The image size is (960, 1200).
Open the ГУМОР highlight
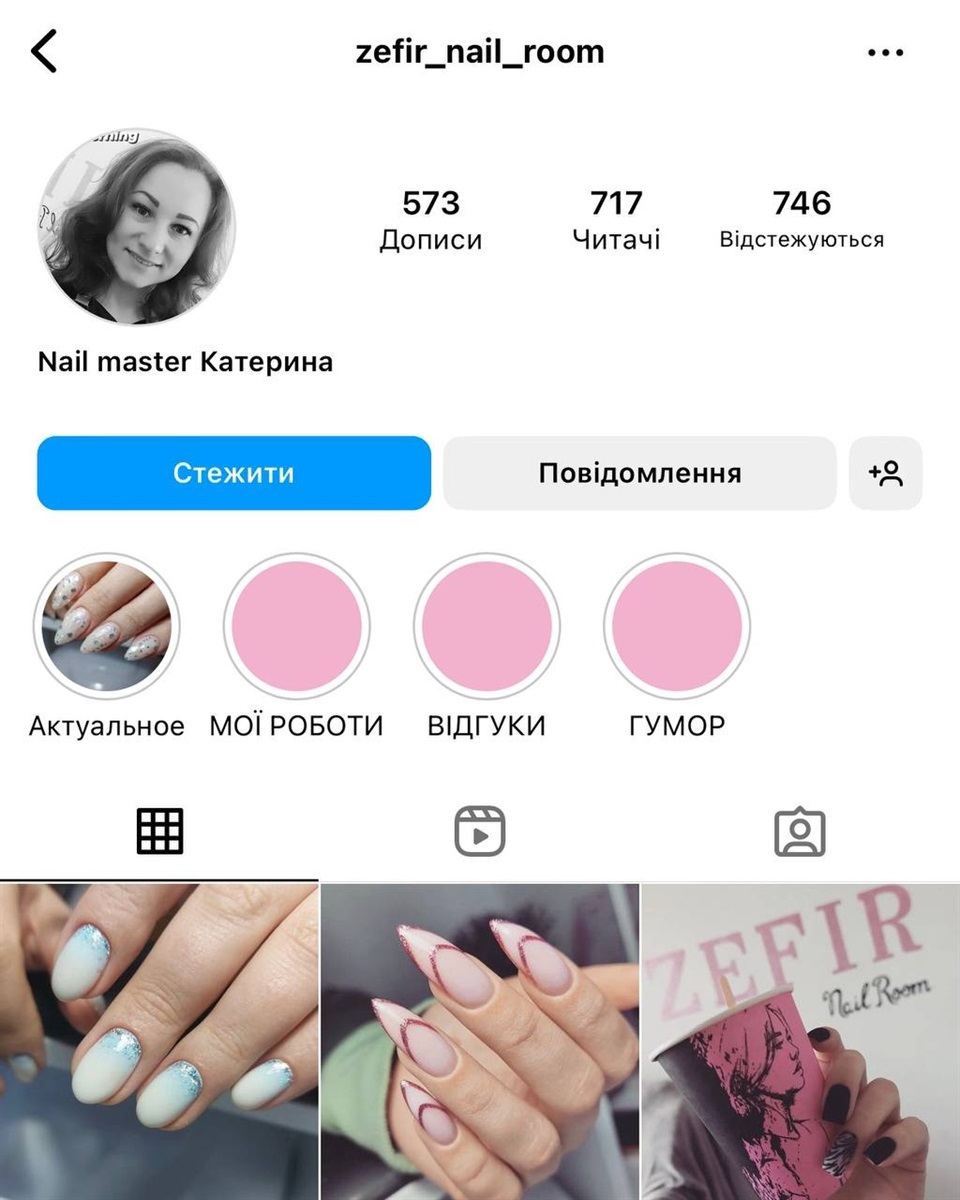click(x=677, y=627)
